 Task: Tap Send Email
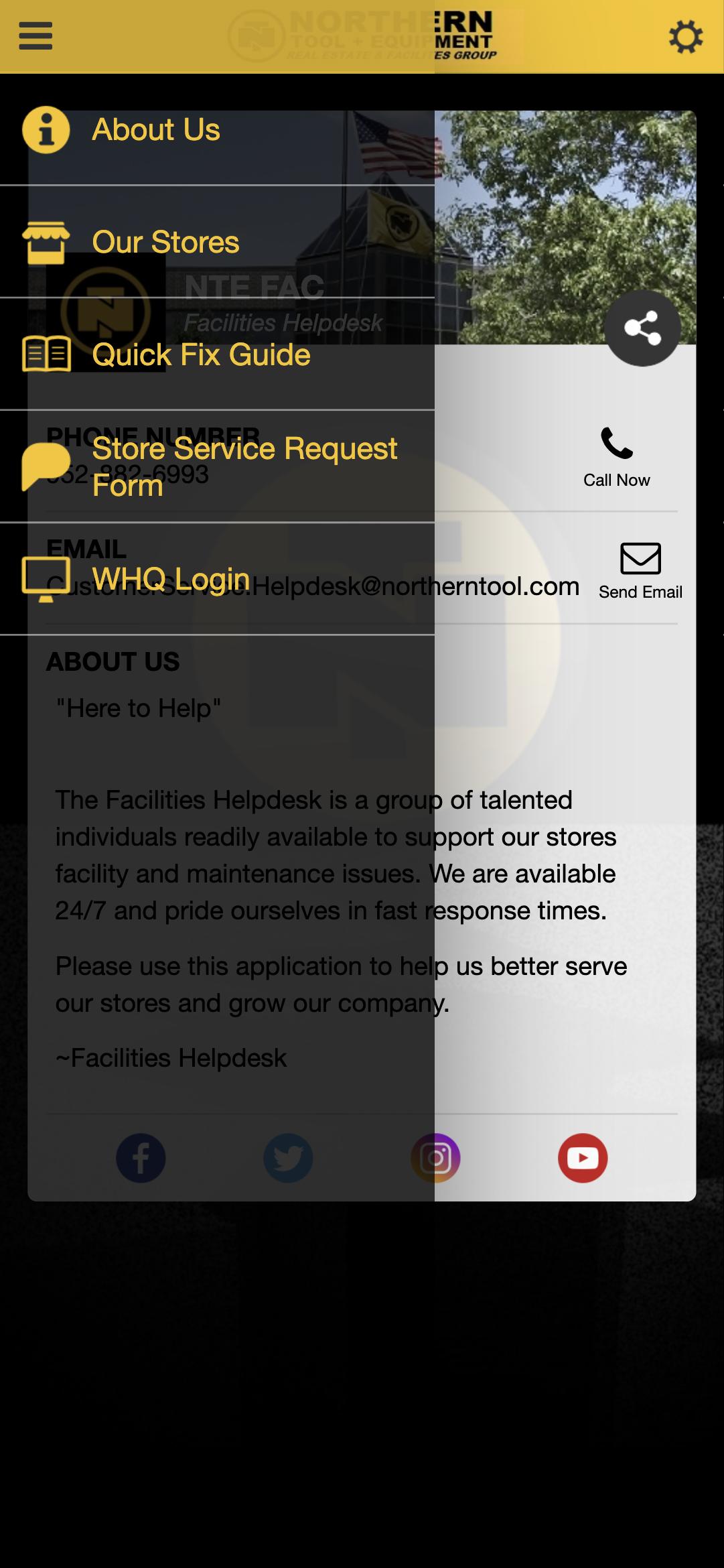[x=640, y=570]
